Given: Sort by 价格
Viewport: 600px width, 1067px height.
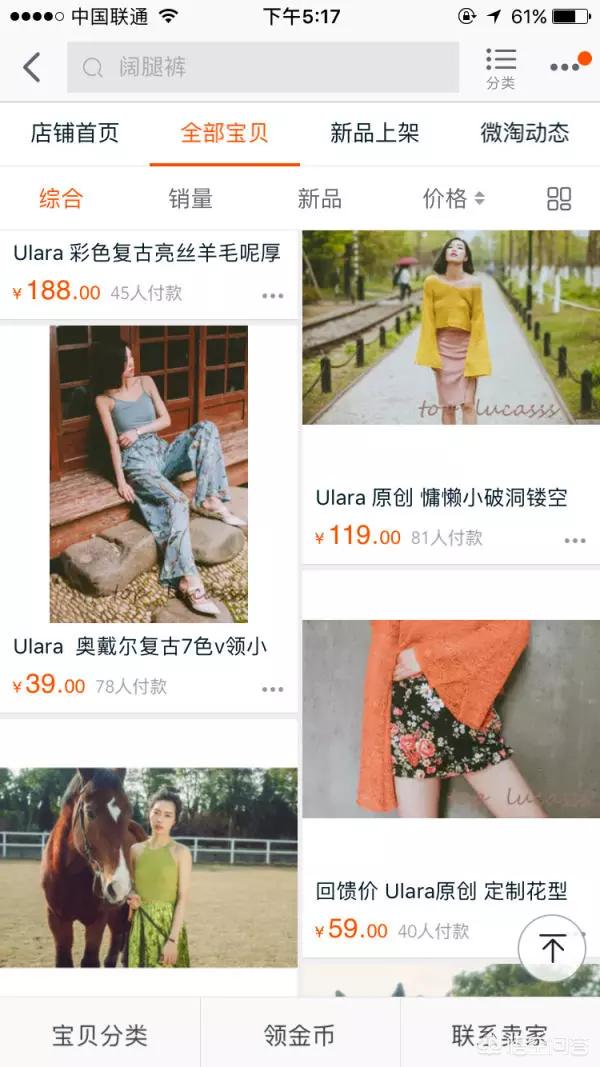Looking at the screenshot, I should [x=454, y=199].
